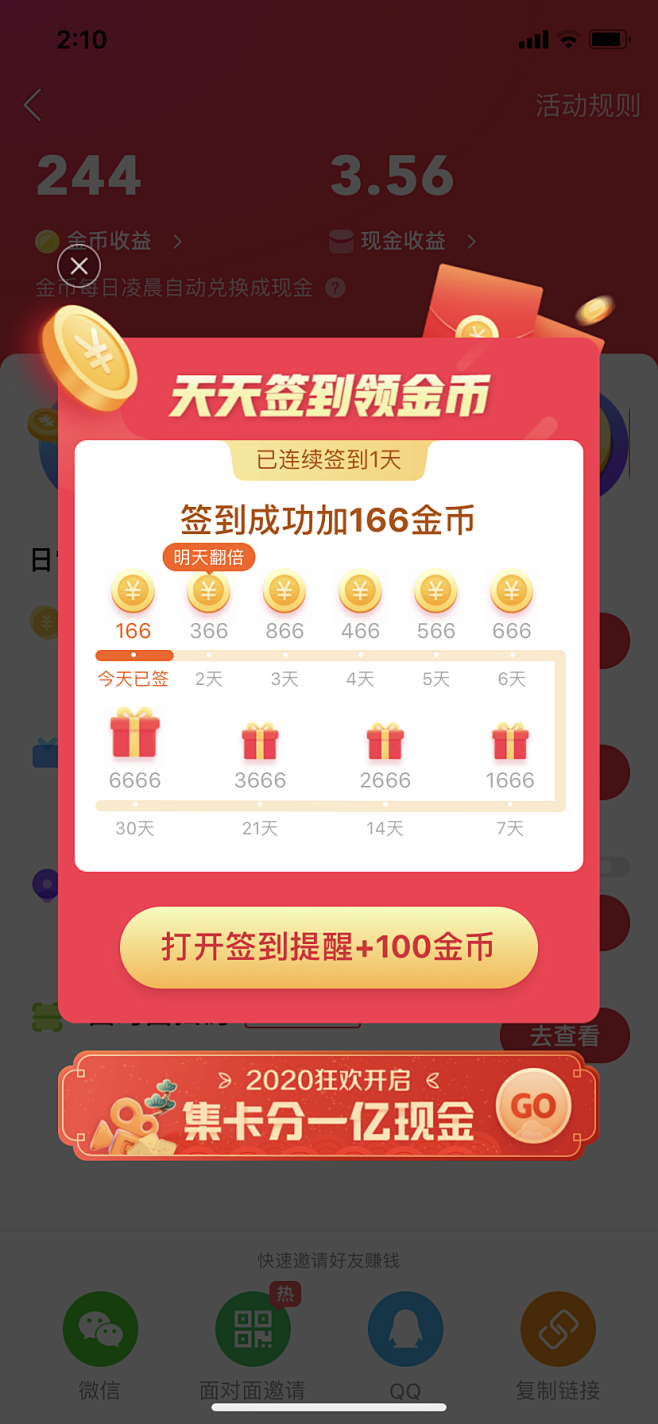Invite friends via QQ
Image resolution: width=658 pixels, height=1424 pixels.
pos(405,1345)
